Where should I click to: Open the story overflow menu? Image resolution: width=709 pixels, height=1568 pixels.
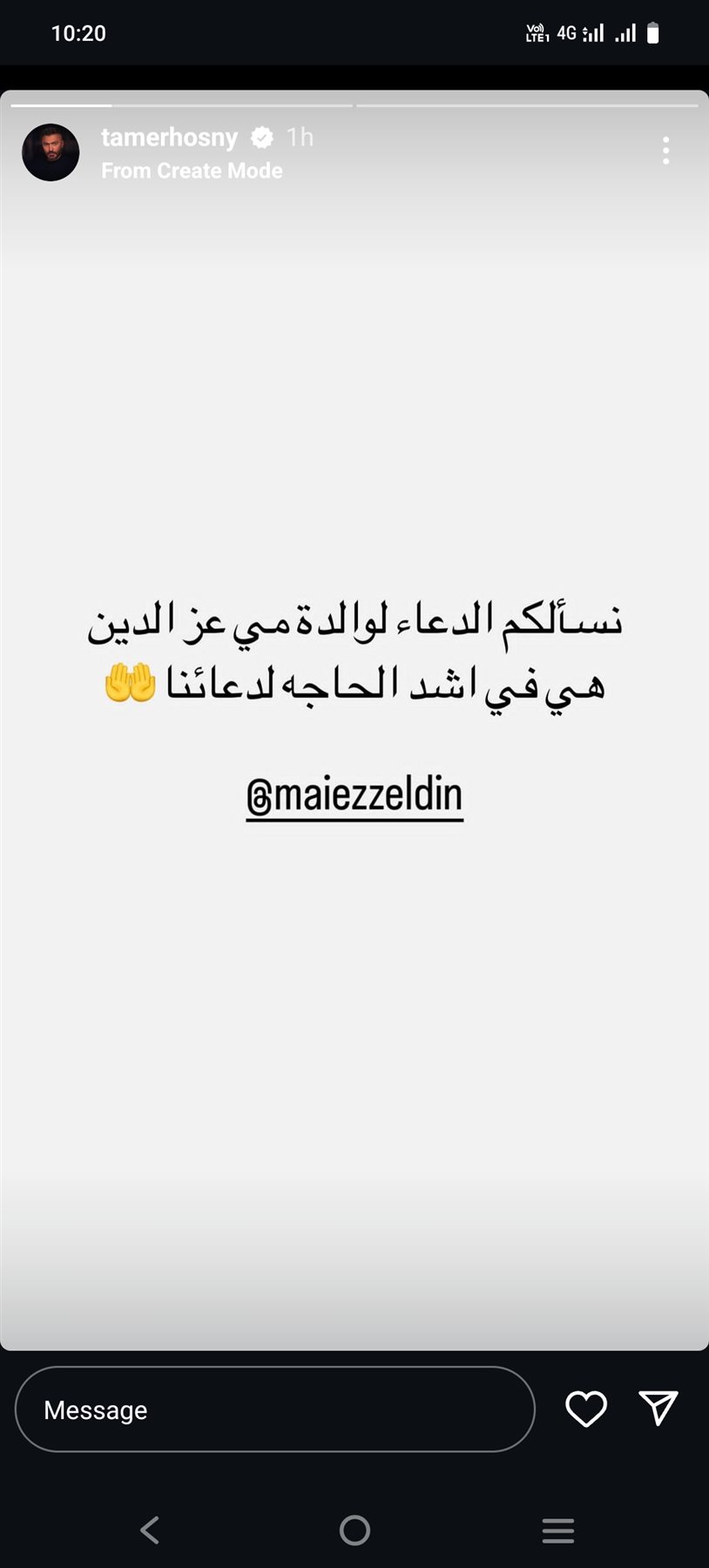coord(665,151)
